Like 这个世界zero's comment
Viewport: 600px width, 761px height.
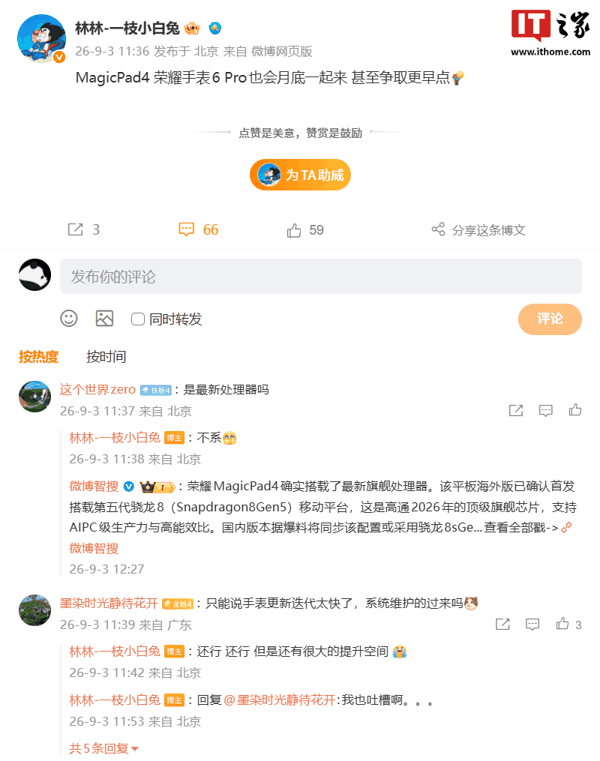click(575, 411)
